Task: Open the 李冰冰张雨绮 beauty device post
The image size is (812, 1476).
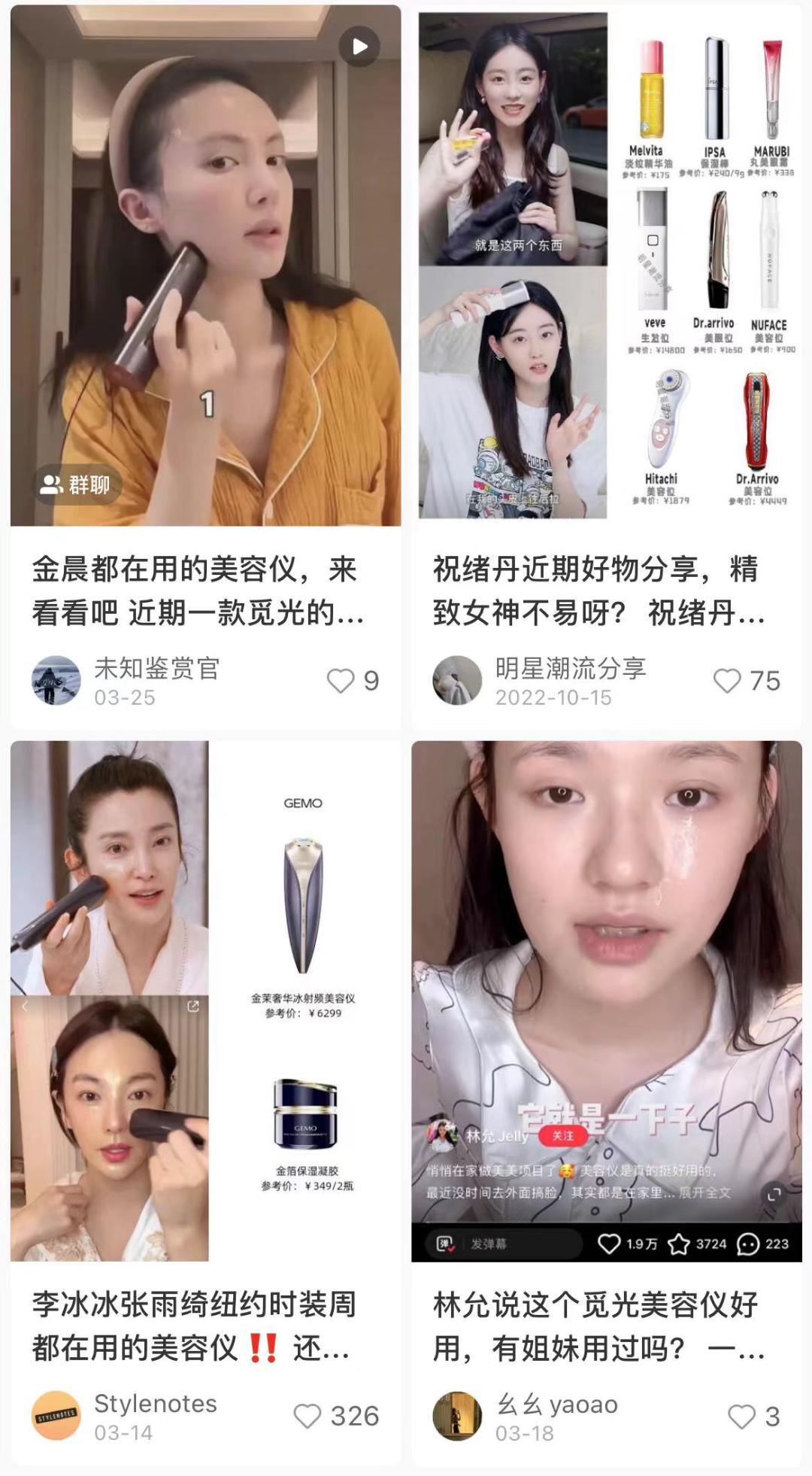Action: pos(205,1001)
